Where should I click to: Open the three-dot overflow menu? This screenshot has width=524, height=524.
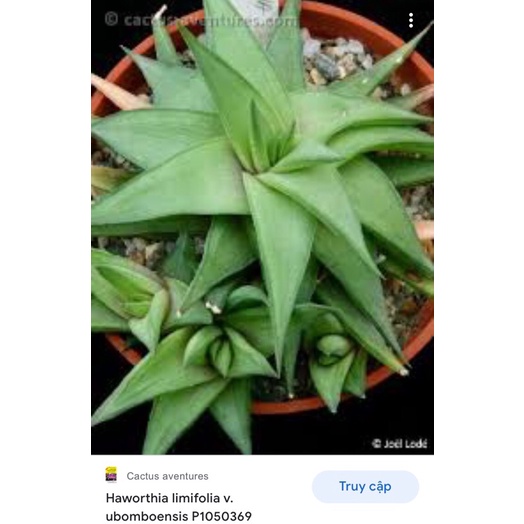(411, 20)
